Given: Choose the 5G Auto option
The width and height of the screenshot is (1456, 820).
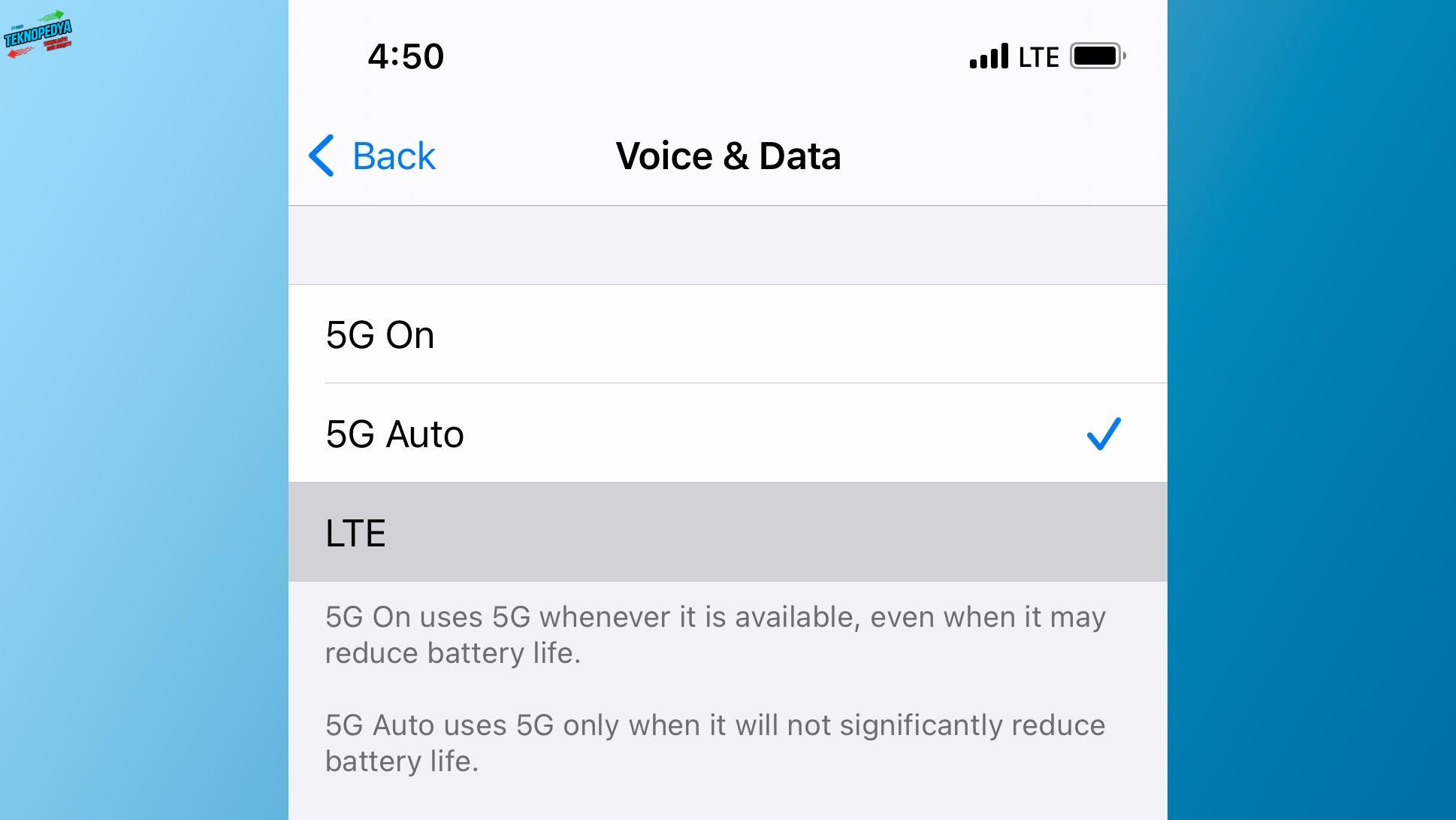Looking at the screenshot, I should pyautogui.click(x=727, y=434).
